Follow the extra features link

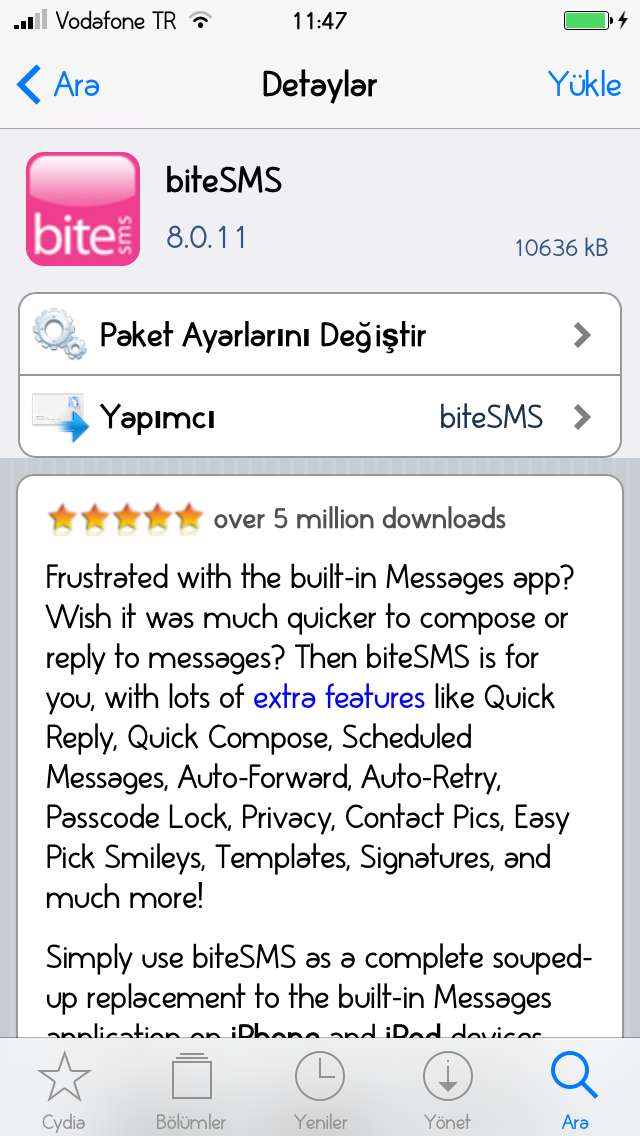pos(339,698)
